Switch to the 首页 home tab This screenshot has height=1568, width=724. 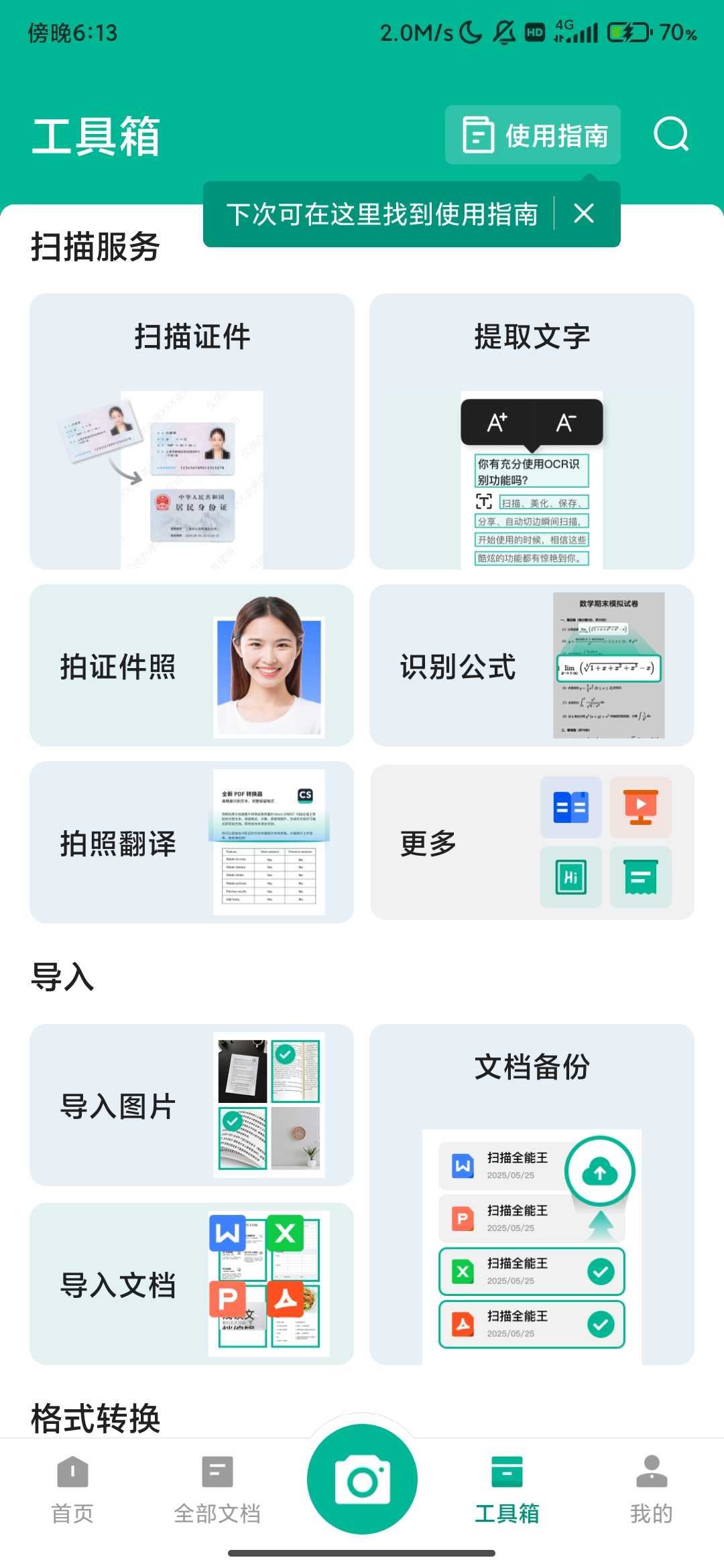point(72,1489)
